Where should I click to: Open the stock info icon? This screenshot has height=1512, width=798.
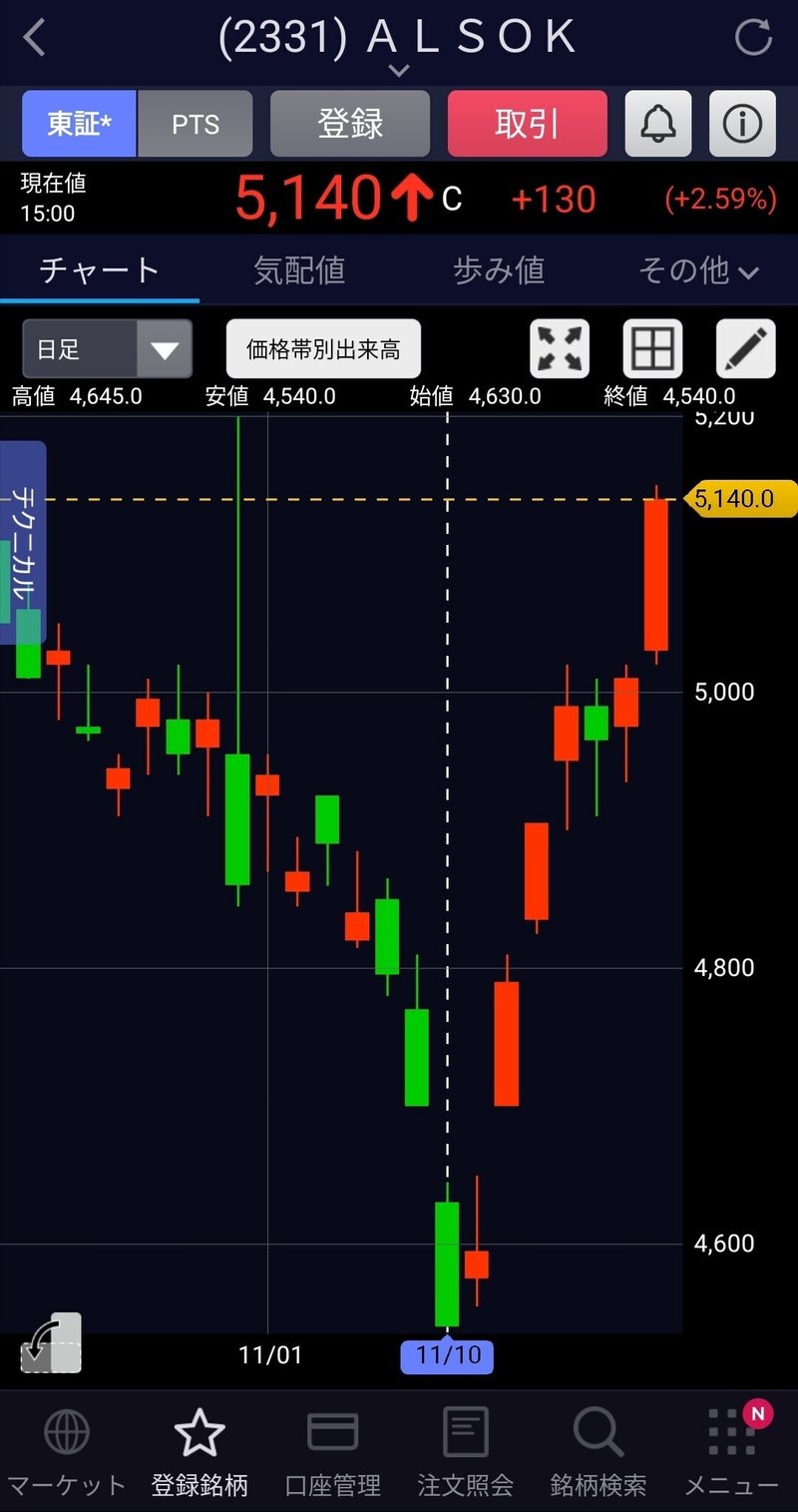742,124
